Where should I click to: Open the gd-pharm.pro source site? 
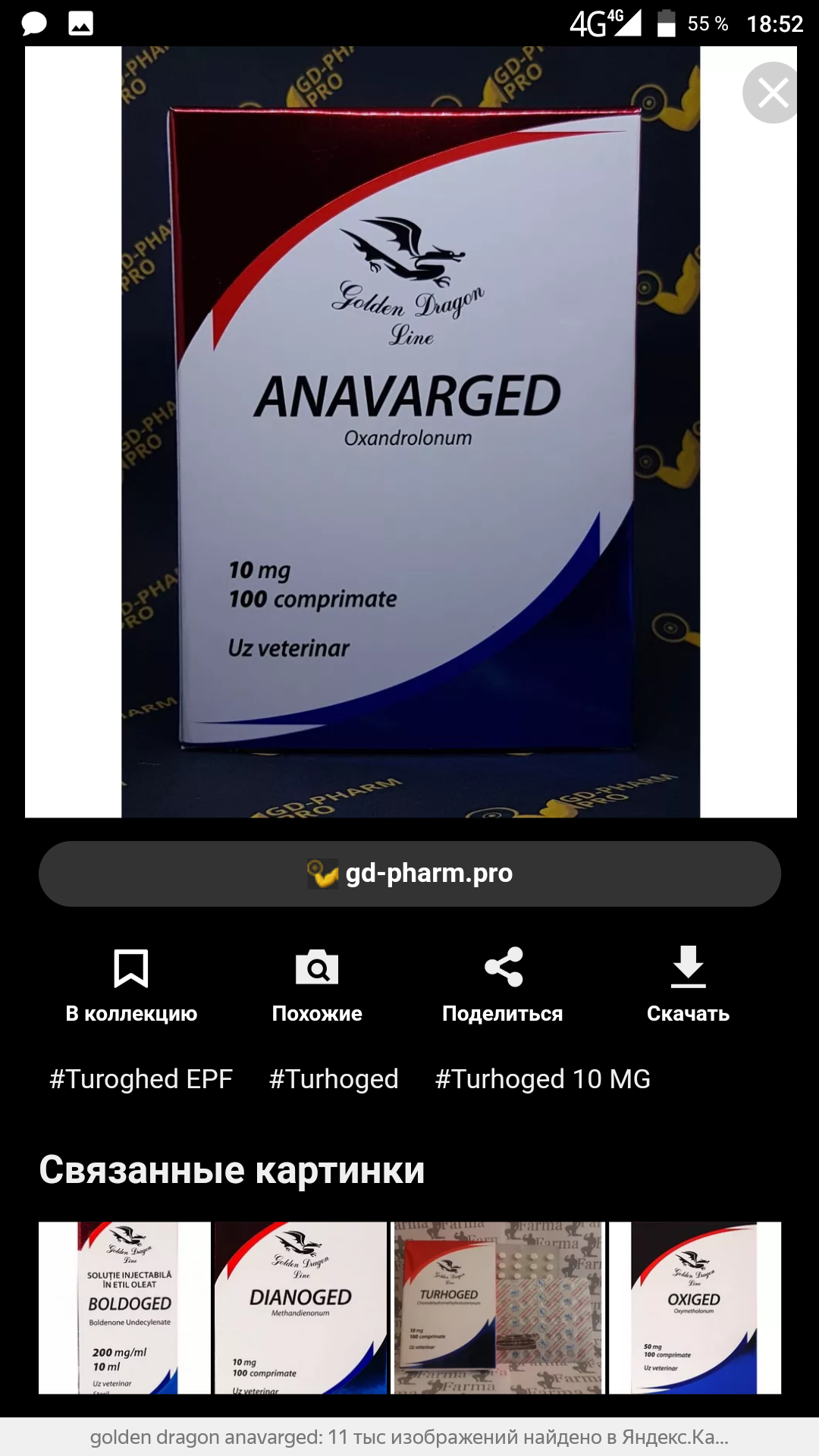[409, 874]
